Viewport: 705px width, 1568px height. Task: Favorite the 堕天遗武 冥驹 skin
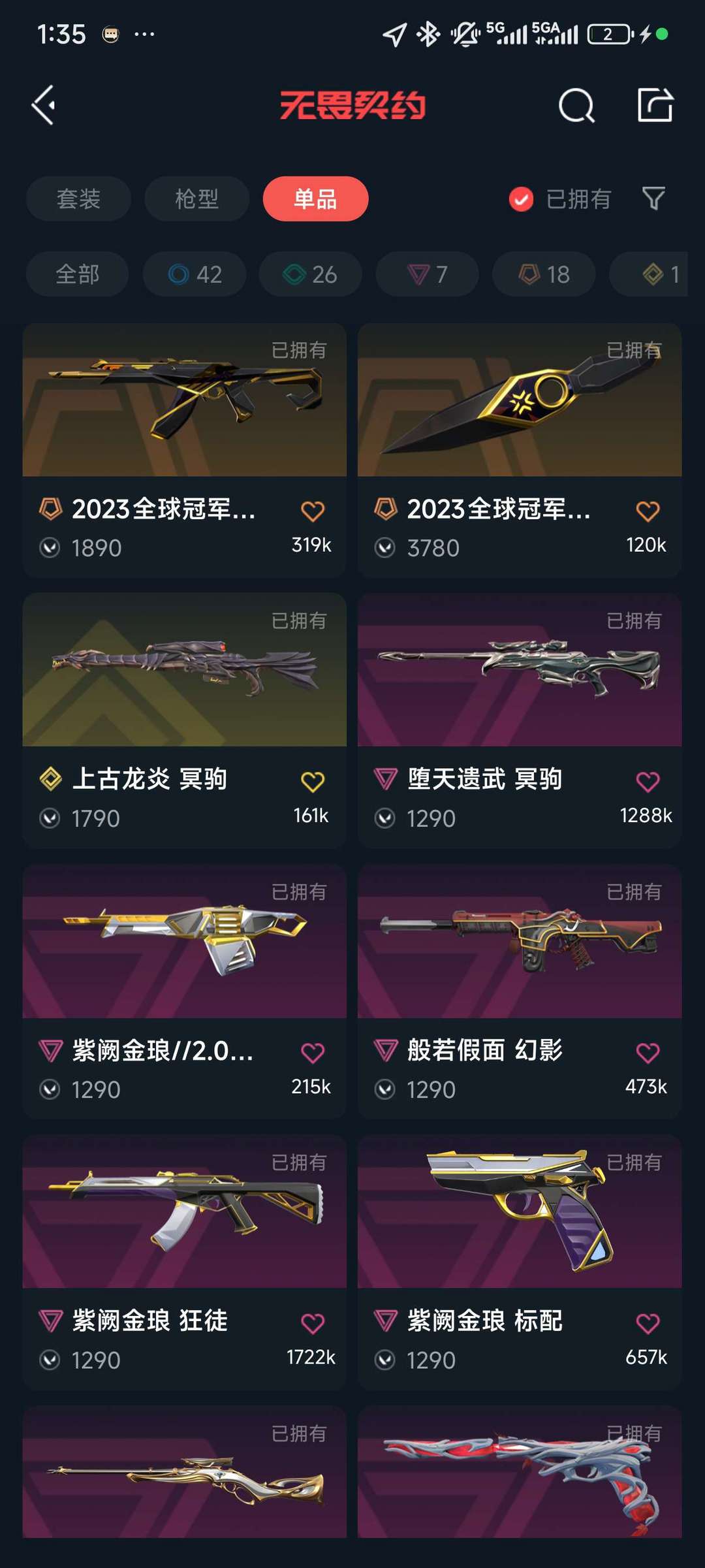pos(648,778)
